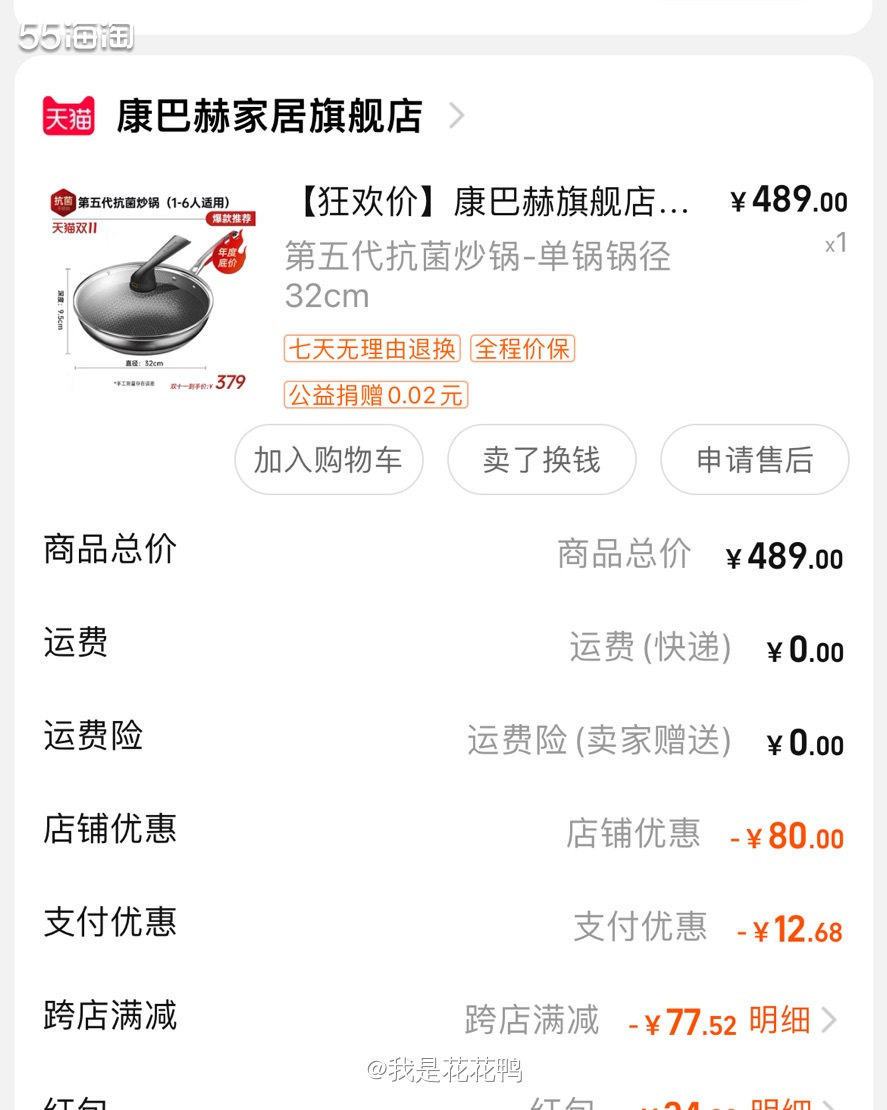This screenshot has height=1110, width=887.
Task: Open the 抗菌炒锅 product thumbnail
Action: (x=148, y=287)
